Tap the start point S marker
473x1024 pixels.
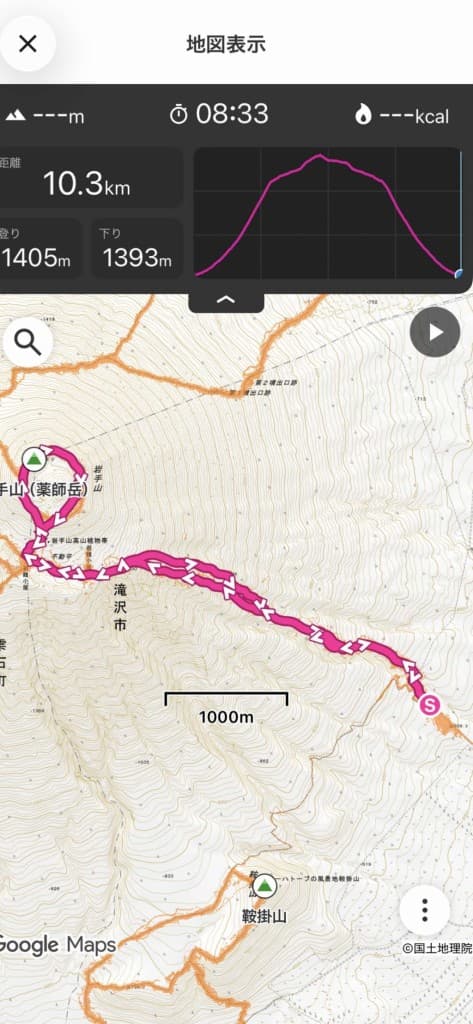430,705
